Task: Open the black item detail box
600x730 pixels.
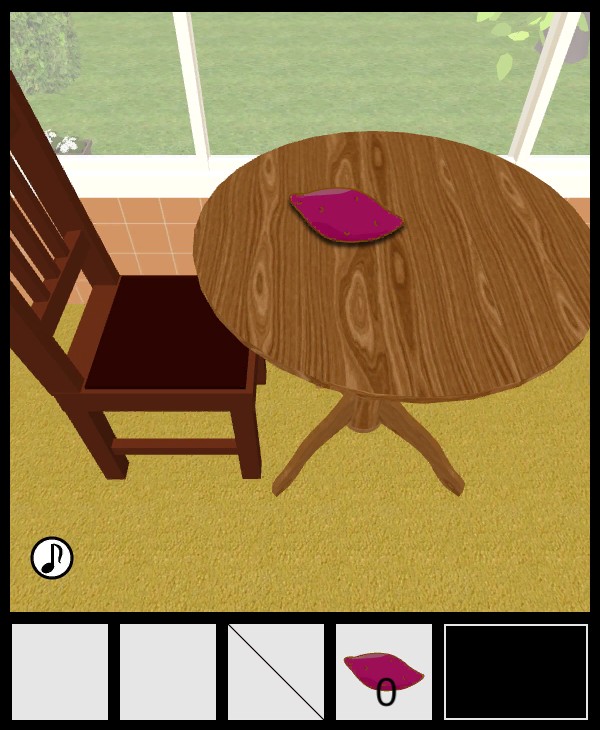Action: pyautogui.click(x=516, y=672)
